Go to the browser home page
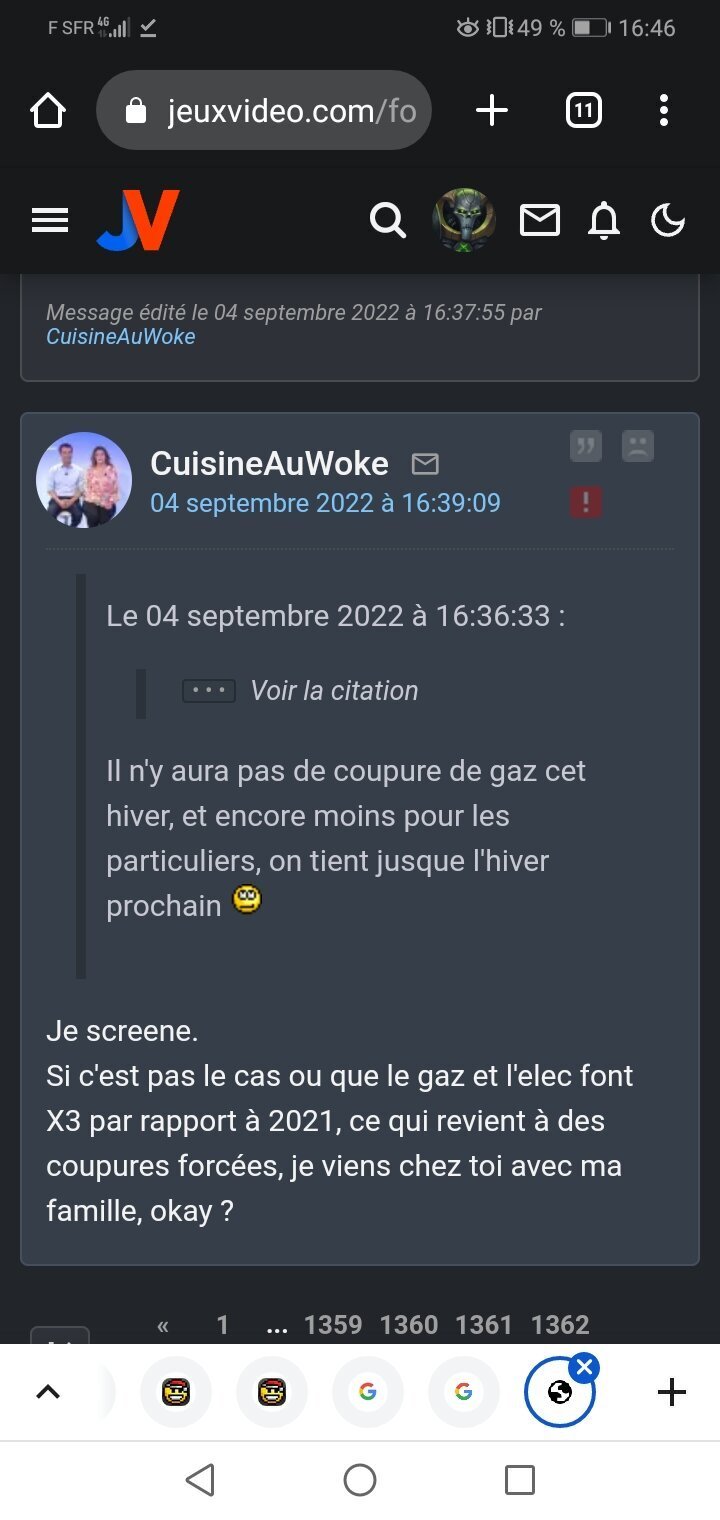This screenshot has width=720, height=1520. (48, 111)
